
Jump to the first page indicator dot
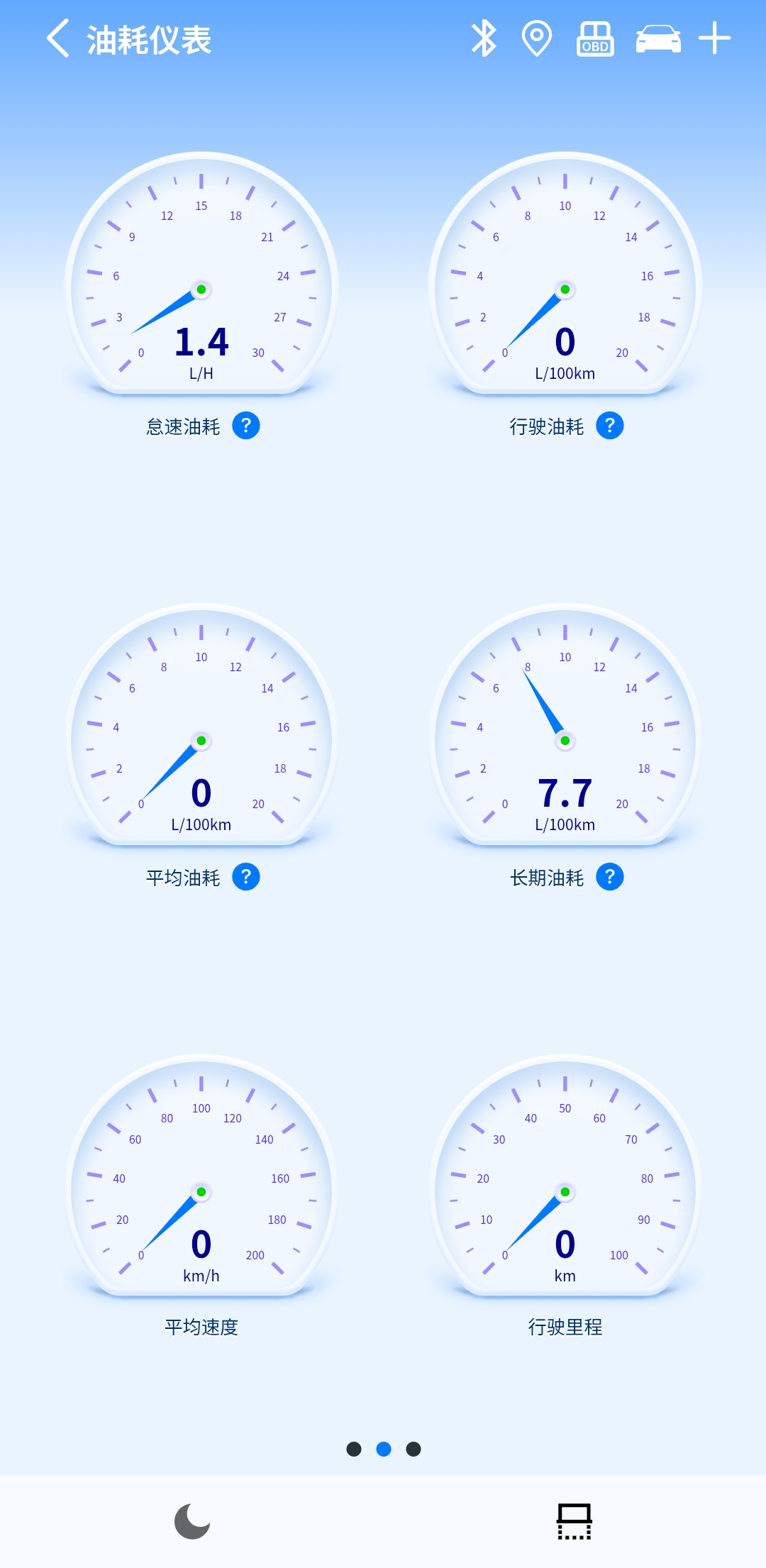(x=354, y=1449)
